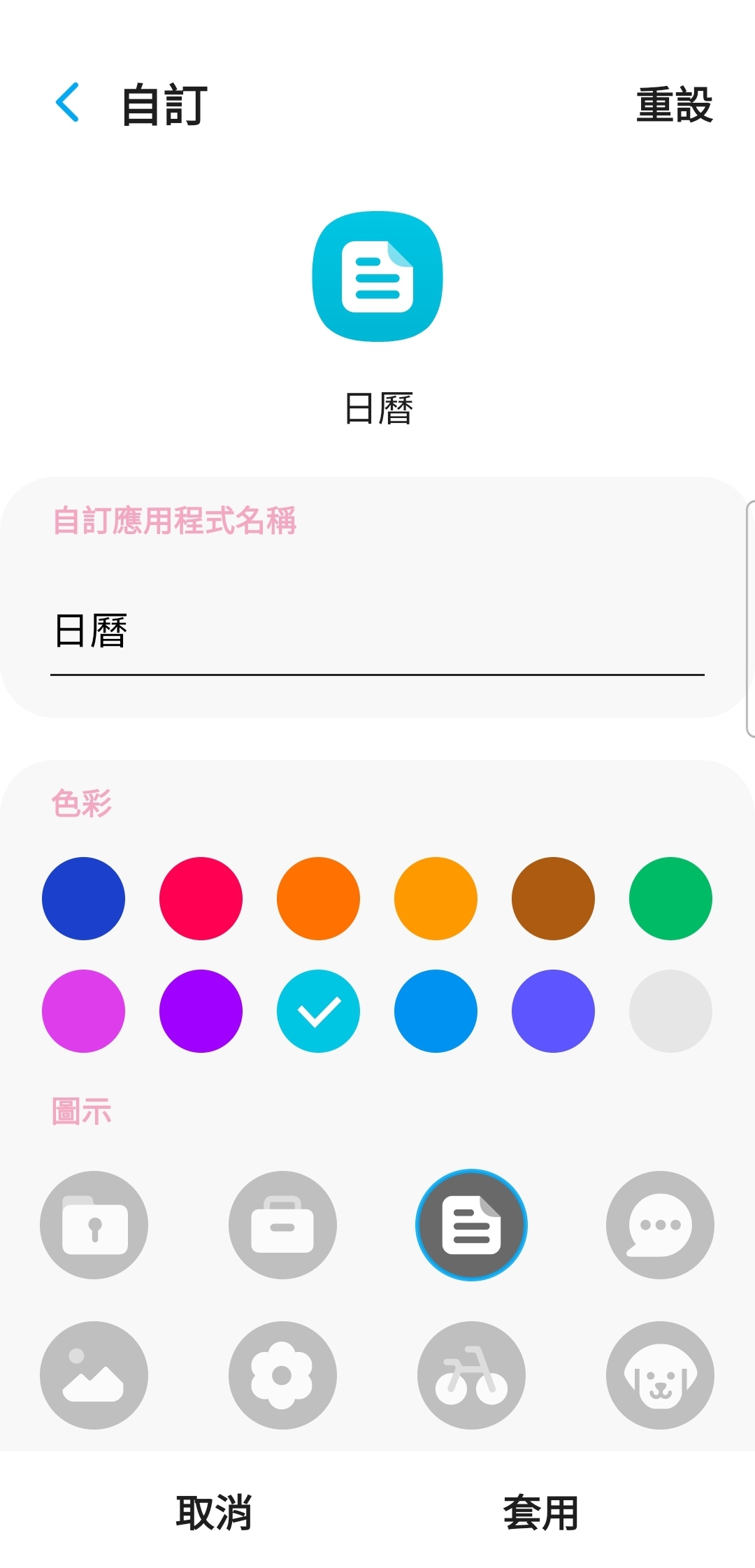Select the flower icon
Viewport: 755px width, 1568px height.
(282, 1375)
